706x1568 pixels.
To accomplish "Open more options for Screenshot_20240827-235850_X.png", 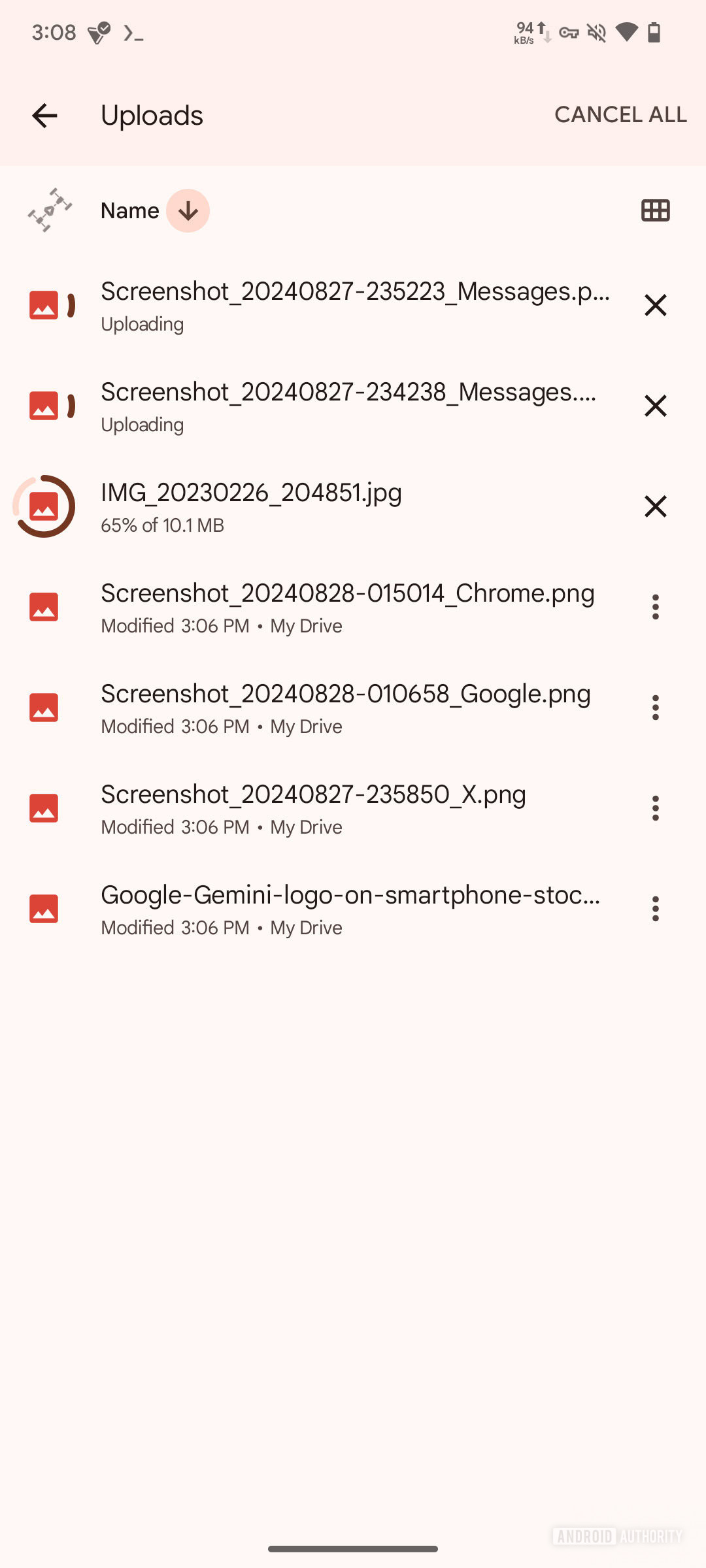I will coord(655,808).
